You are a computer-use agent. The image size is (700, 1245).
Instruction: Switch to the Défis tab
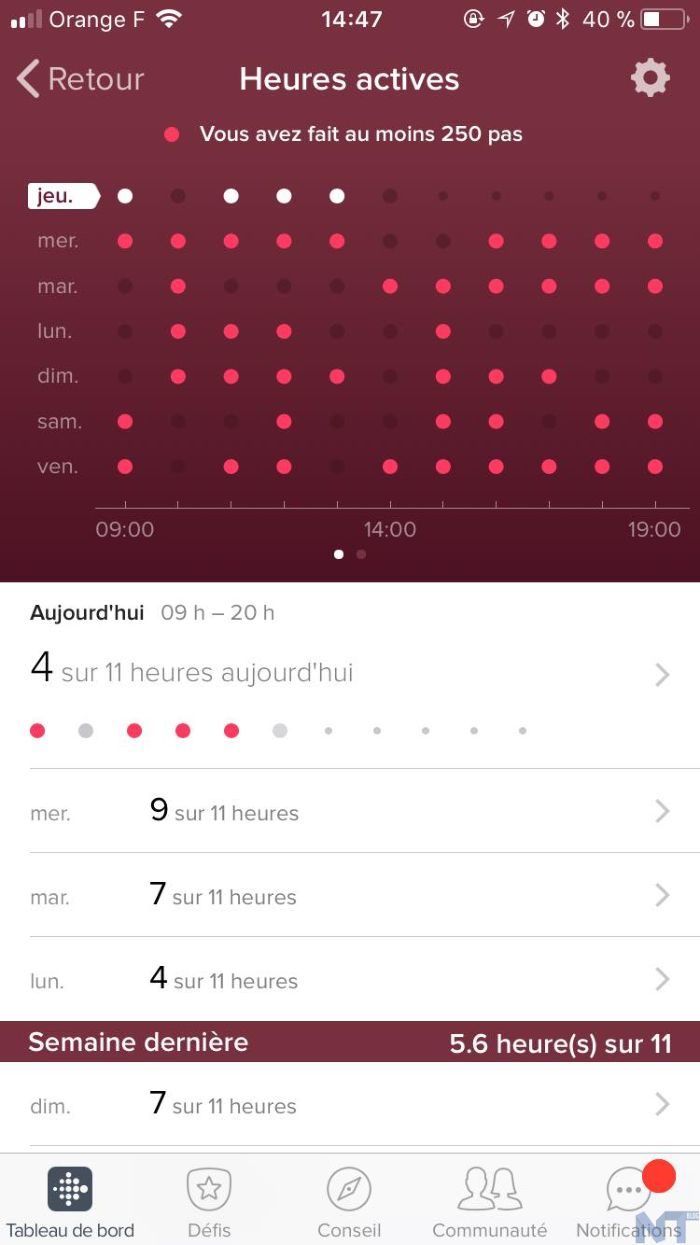coord(209,1200)
